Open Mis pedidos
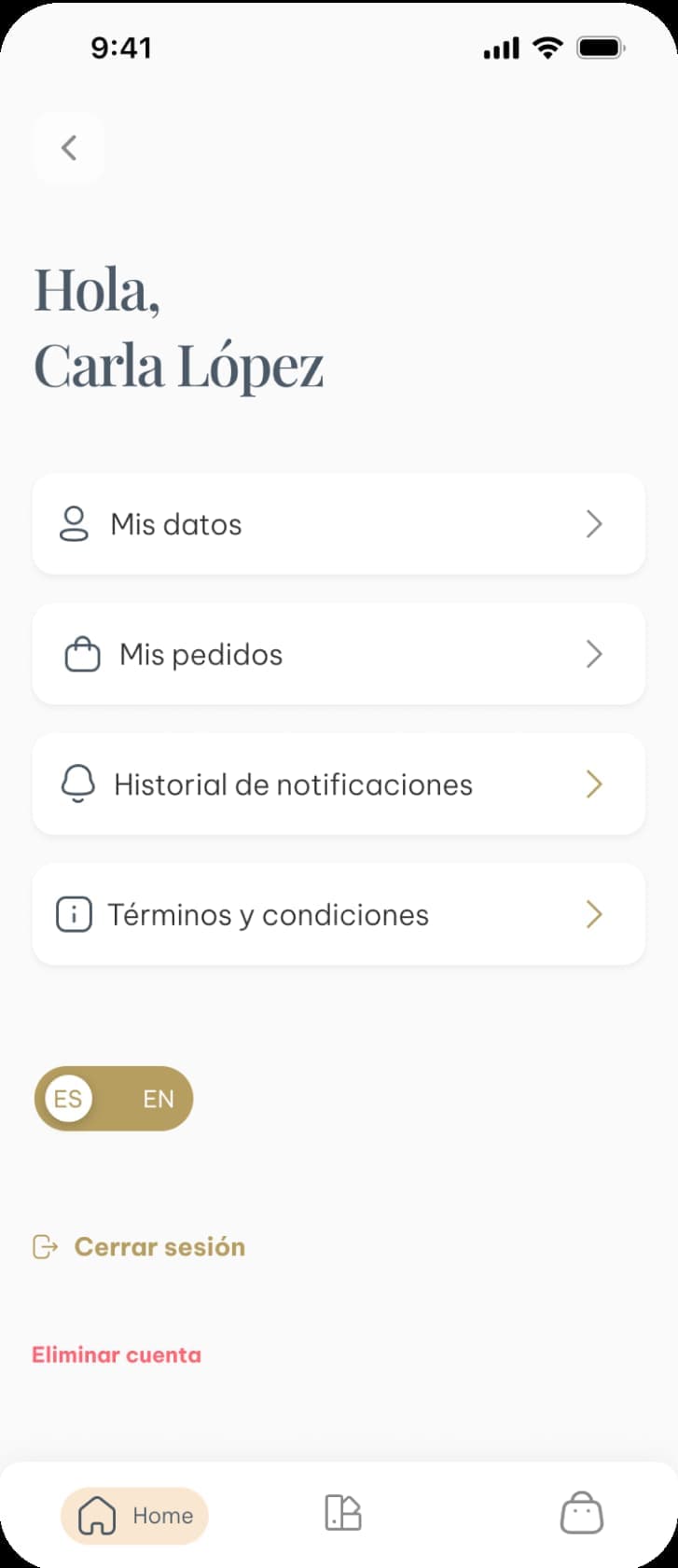The height and width of the screenshot is (1568, 678). (x=339, y=655)
